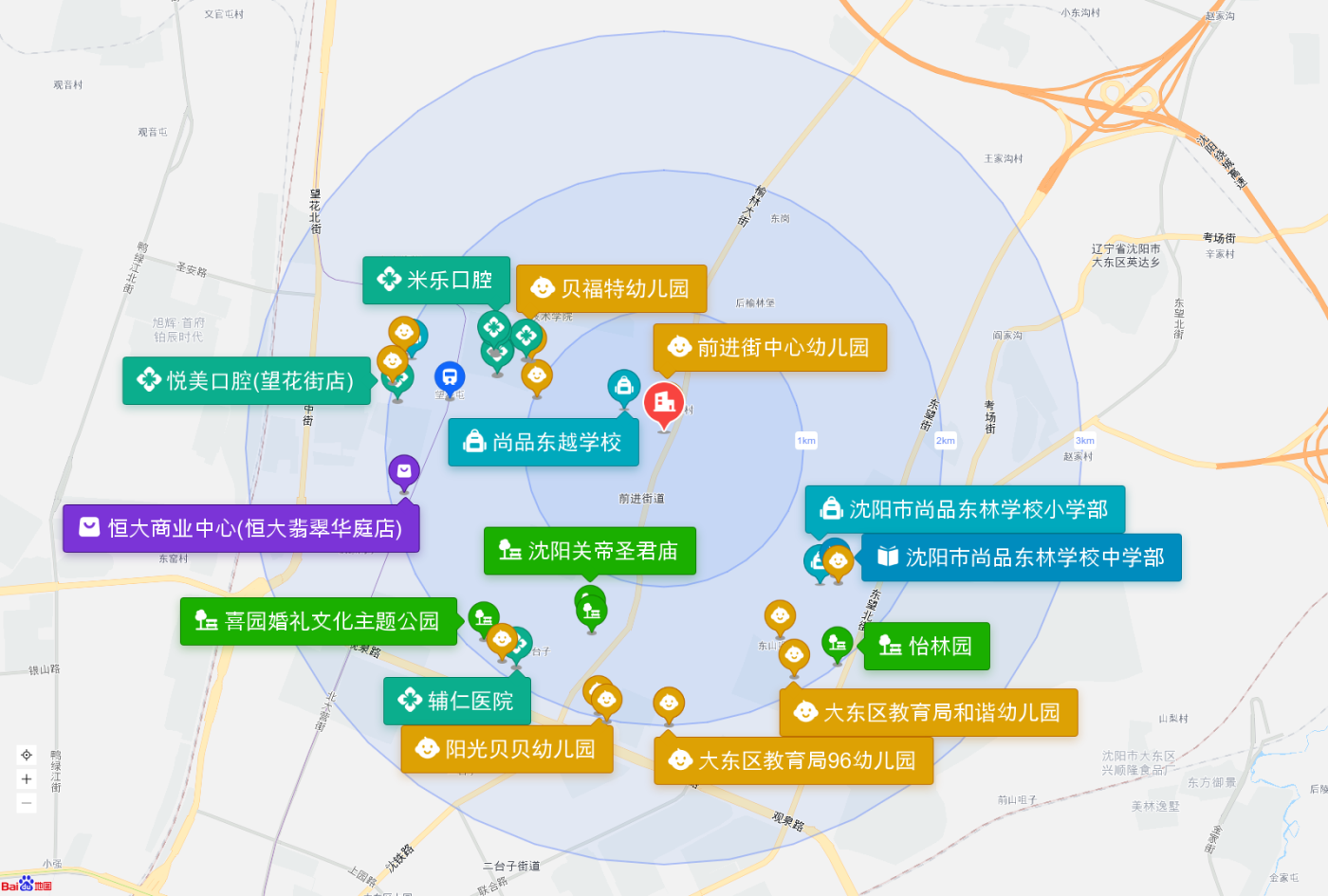Open 前进街中心幼儿园 label
1328x896 pixels.
(x=769, y=348)
